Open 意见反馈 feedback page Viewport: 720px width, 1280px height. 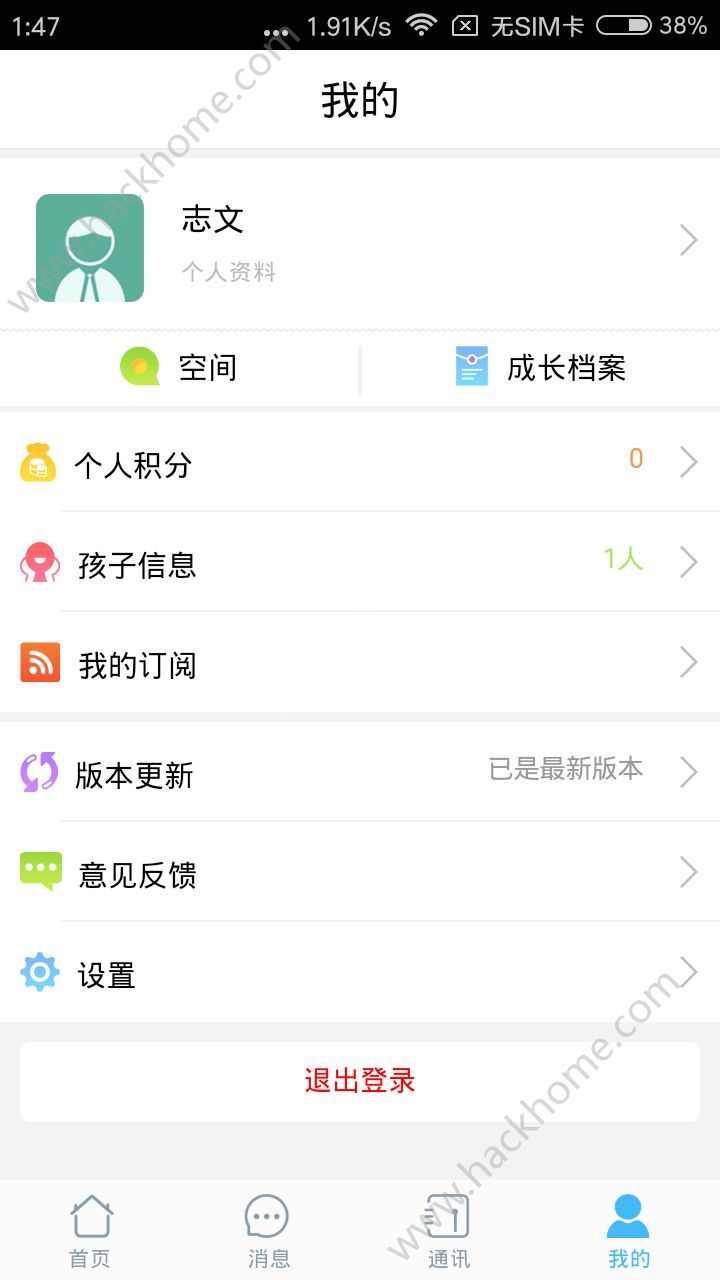(x=360, y=874)
